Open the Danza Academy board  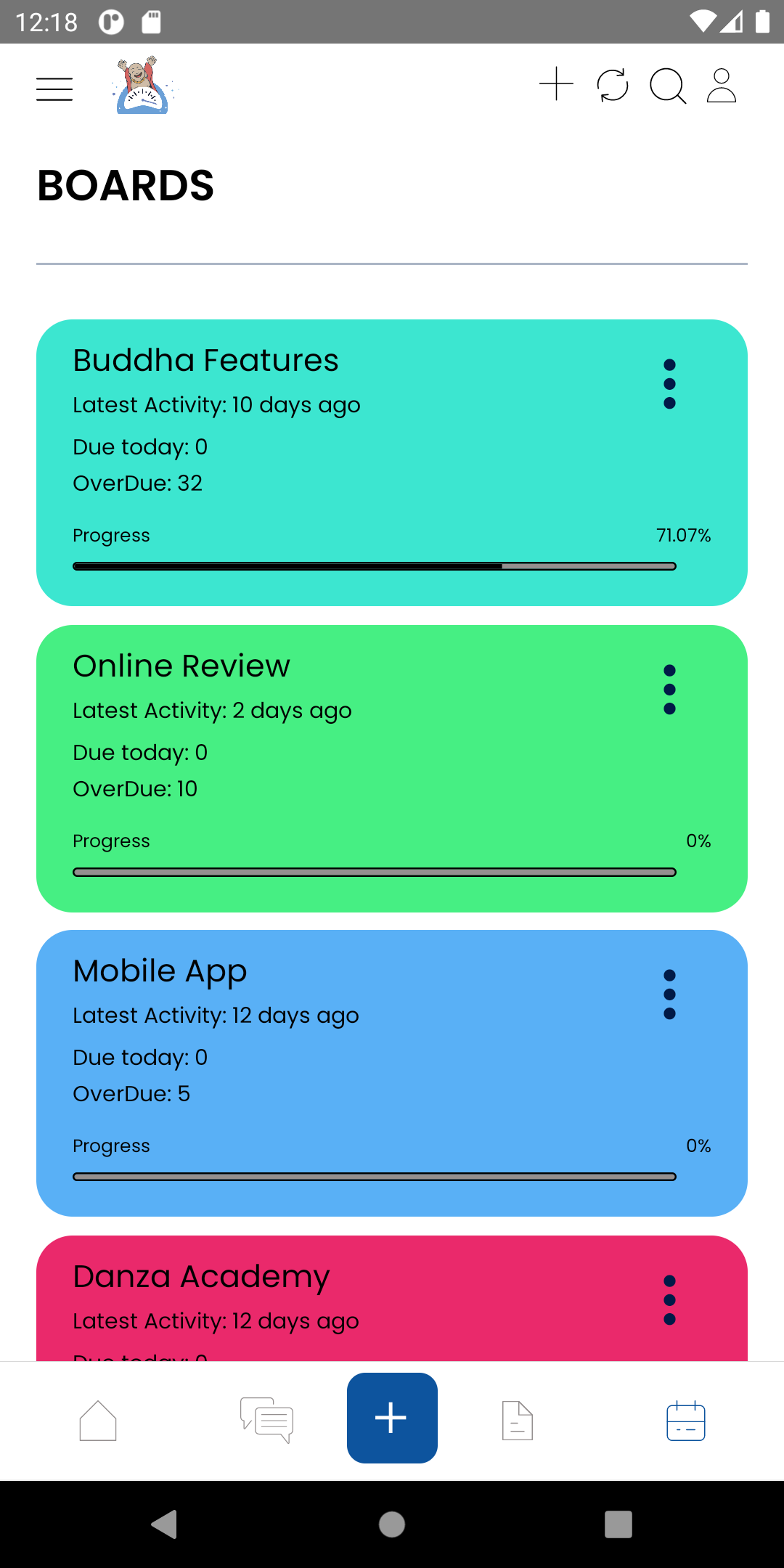click(x=392, y=1298)
